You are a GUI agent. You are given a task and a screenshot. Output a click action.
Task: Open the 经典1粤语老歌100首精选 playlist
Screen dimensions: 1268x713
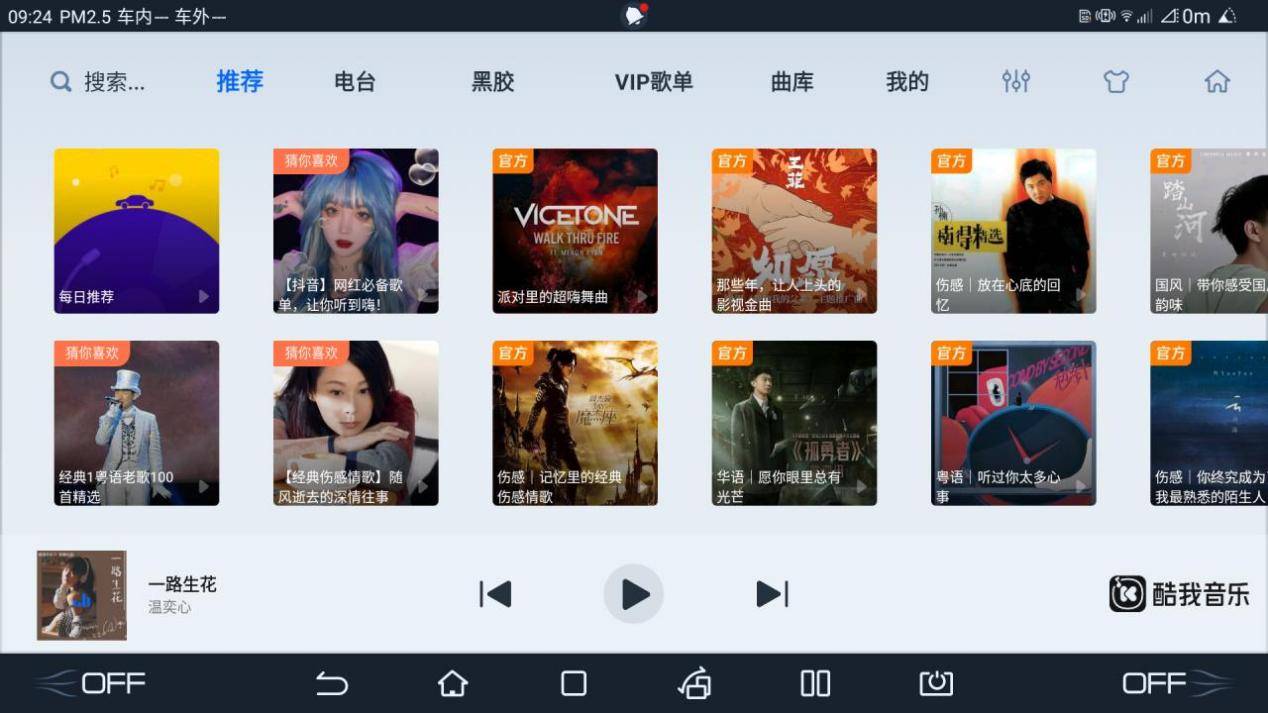click(136, 423)
